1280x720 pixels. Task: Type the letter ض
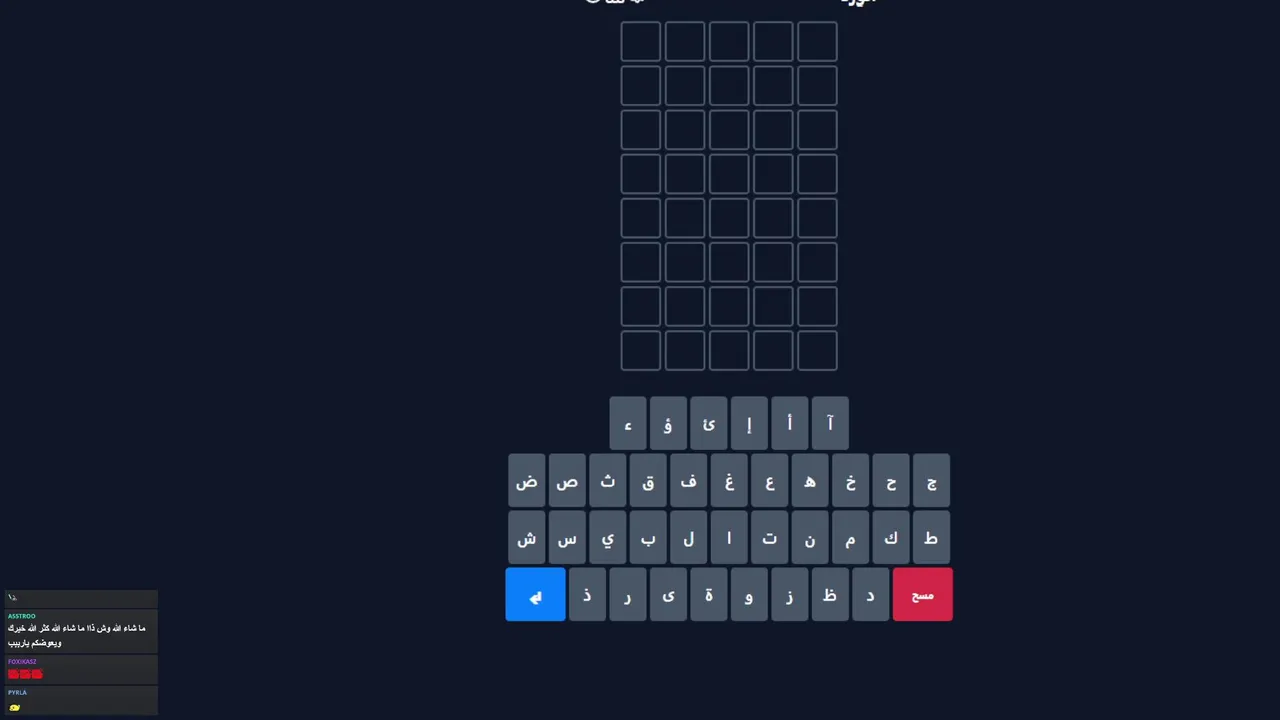527,481
